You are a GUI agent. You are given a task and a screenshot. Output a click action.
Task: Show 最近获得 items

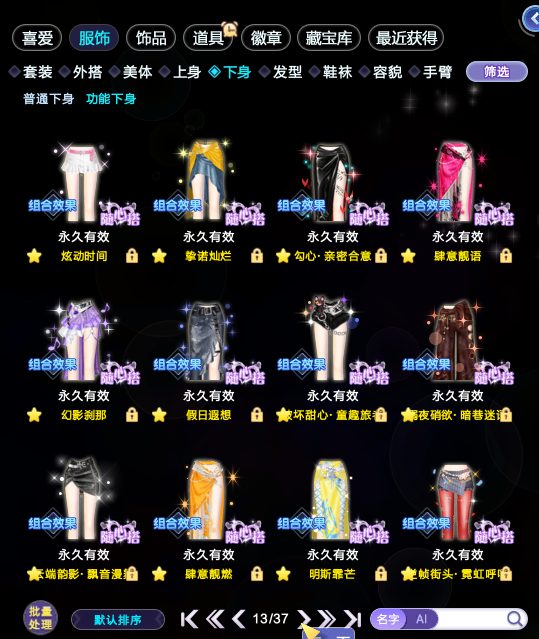pyautogui.click(x=406, y=38)
